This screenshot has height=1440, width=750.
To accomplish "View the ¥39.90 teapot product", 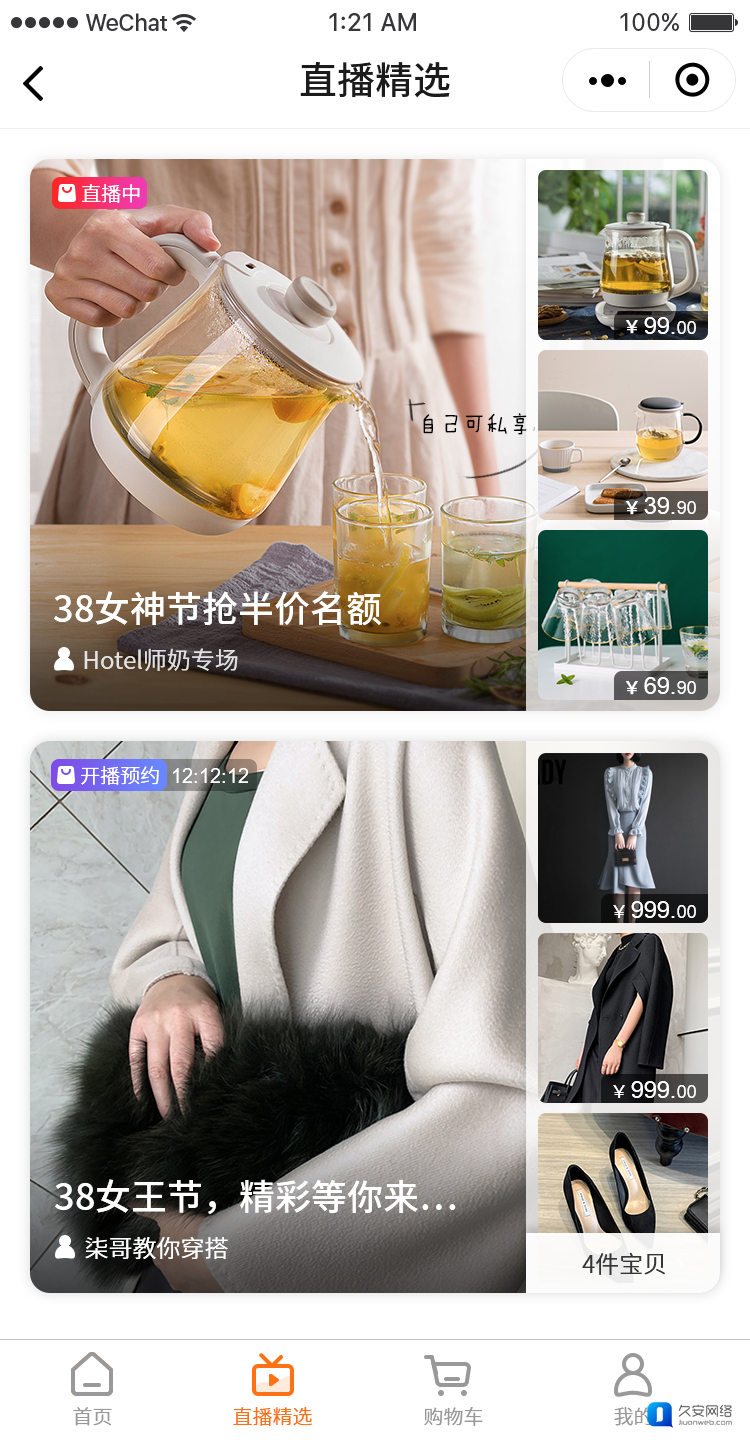I will (622, 435).
